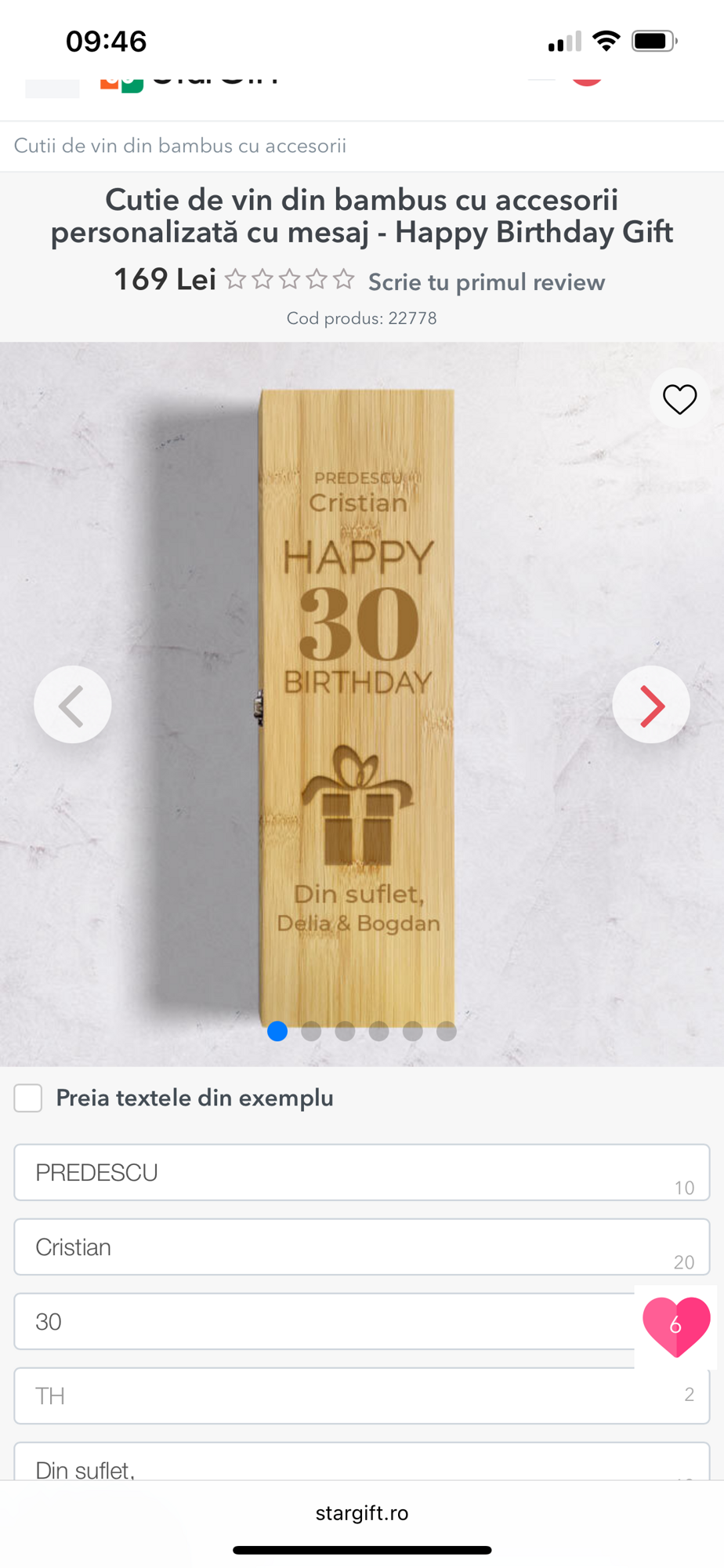Add product to favorites with heart icon
The image size is (724, 1568).
click(x=679, y=399)
